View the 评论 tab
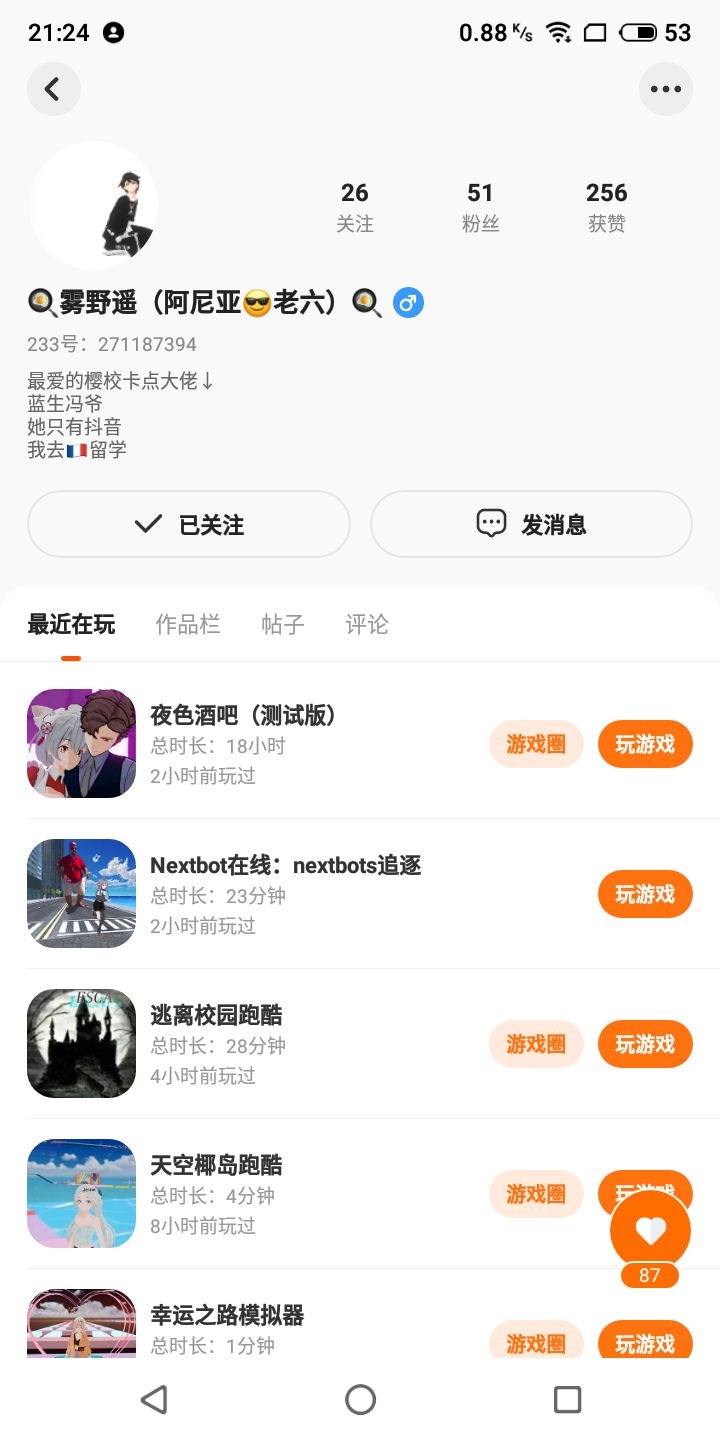The height and width of the screenshot is (1440, 720). [367, 625]
